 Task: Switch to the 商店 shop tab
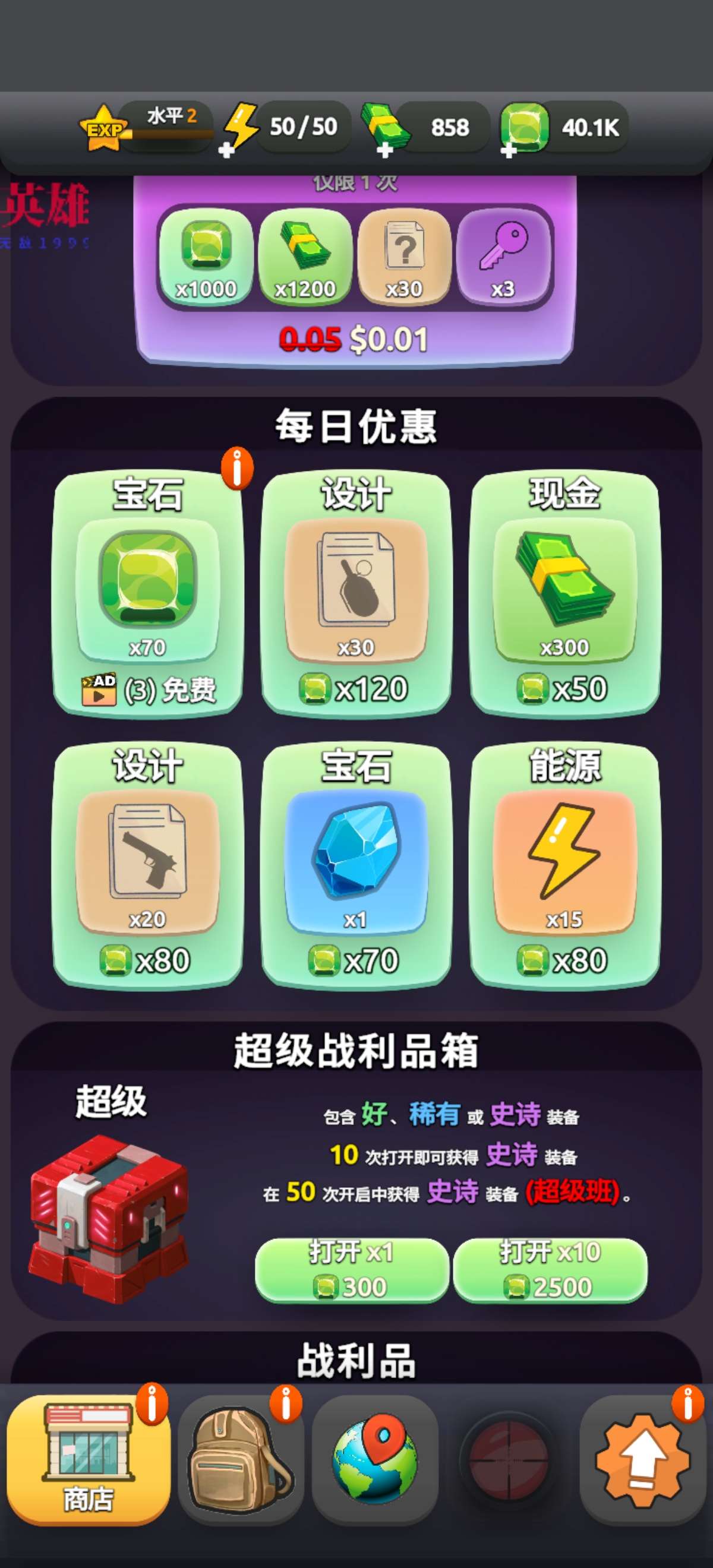89,1459
